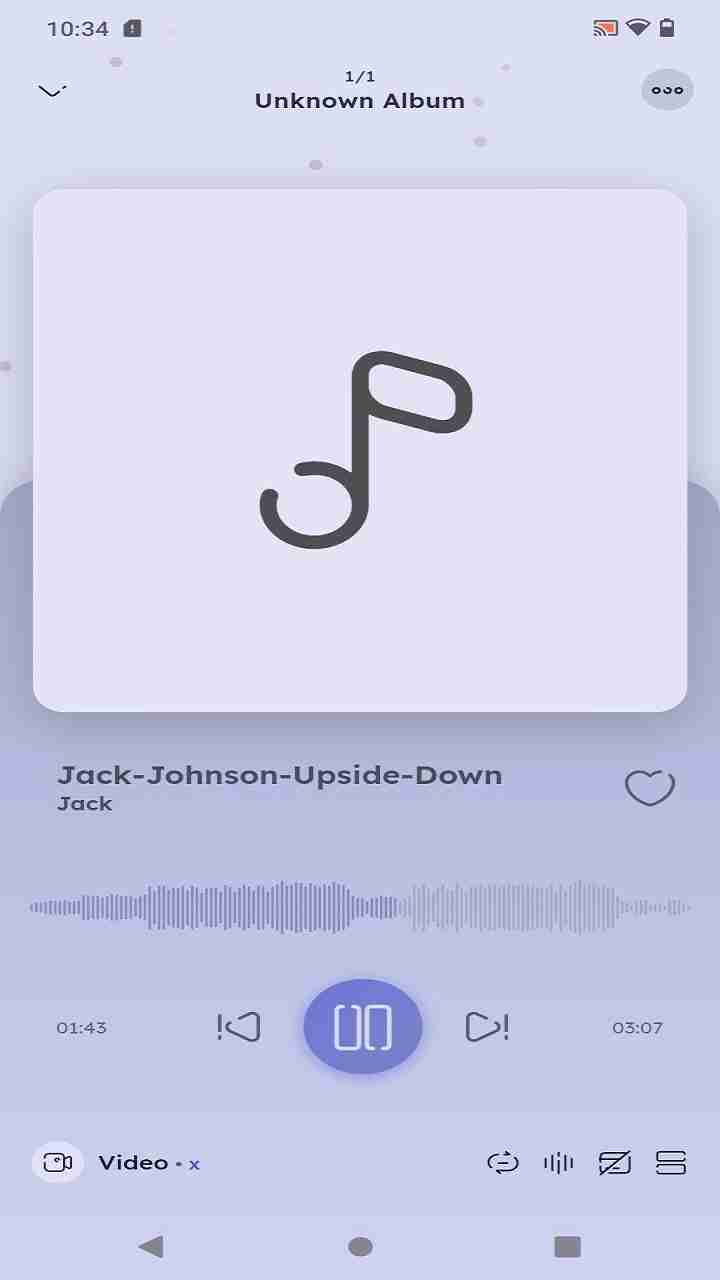Open recent apps from the navigation bar

tap(567, 1246)
